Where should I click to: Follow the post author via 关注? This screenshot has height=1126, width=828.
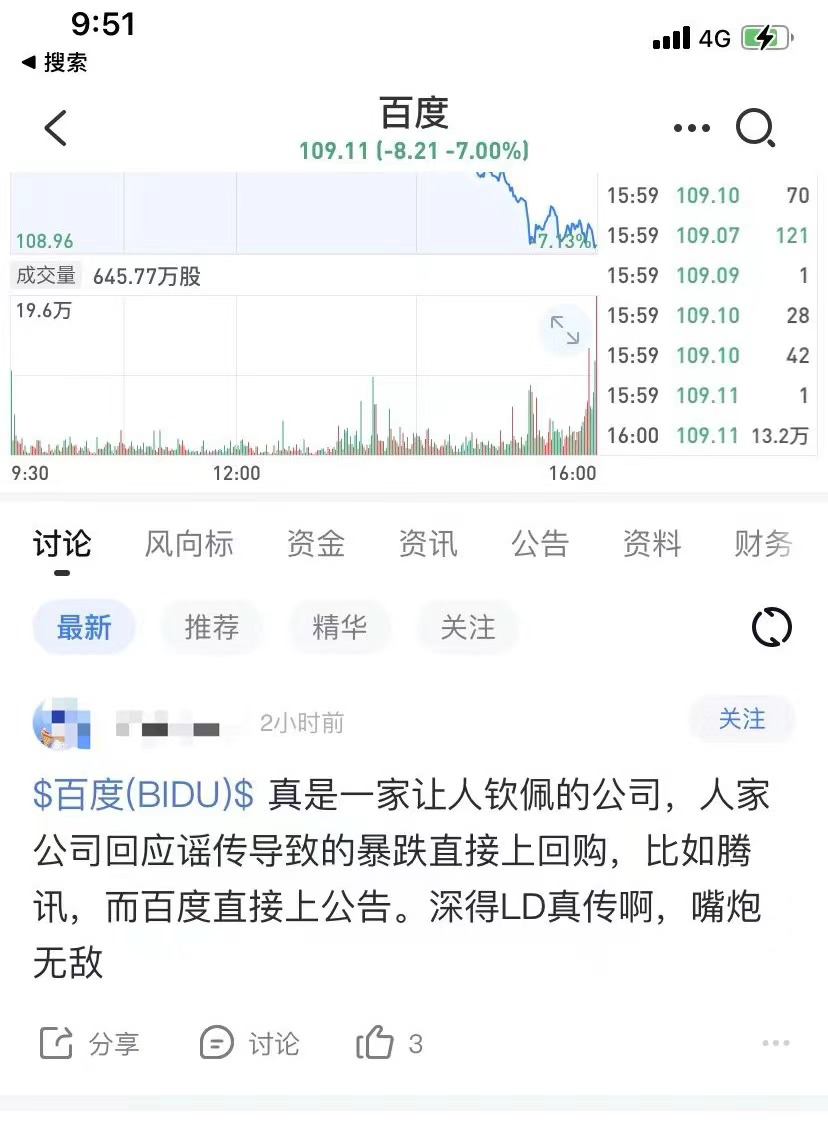742,719
